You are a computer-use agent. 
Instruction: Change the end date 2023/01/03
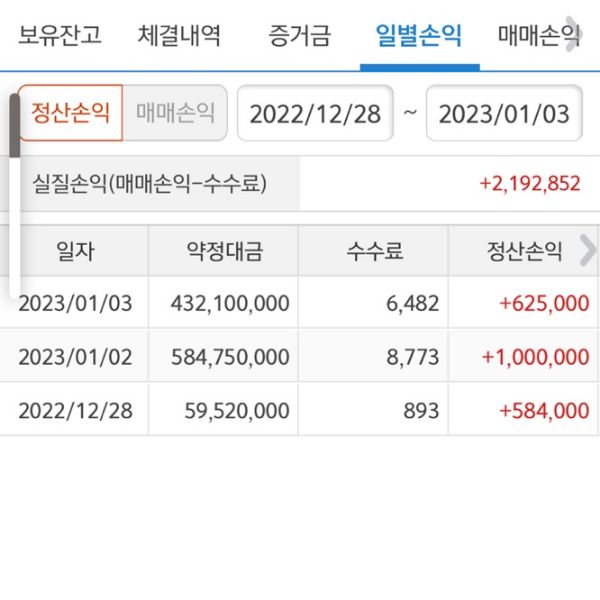point(504,113)
